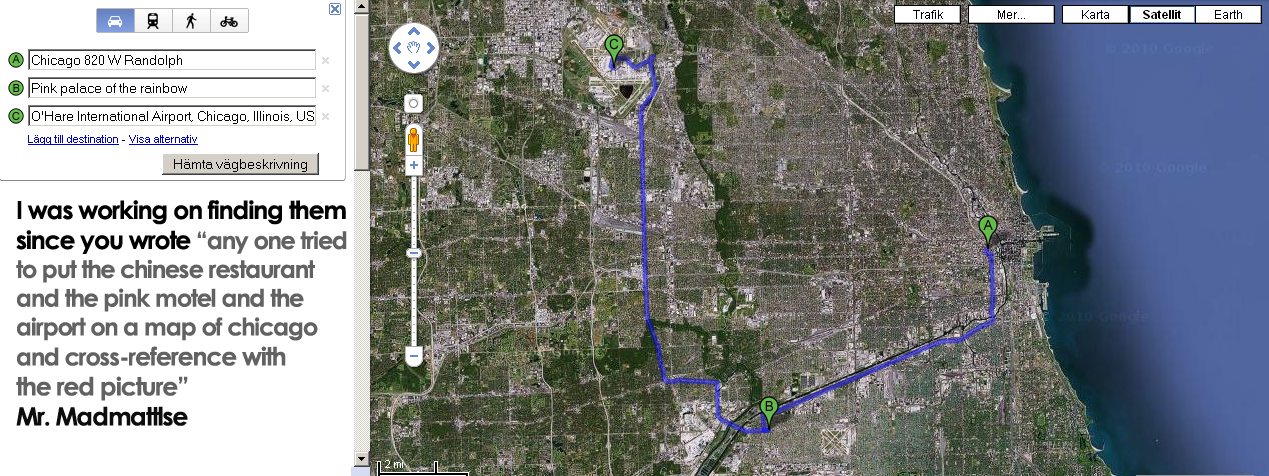Click the Lägg till destination link
The image size is (1269, 476).
73,139
